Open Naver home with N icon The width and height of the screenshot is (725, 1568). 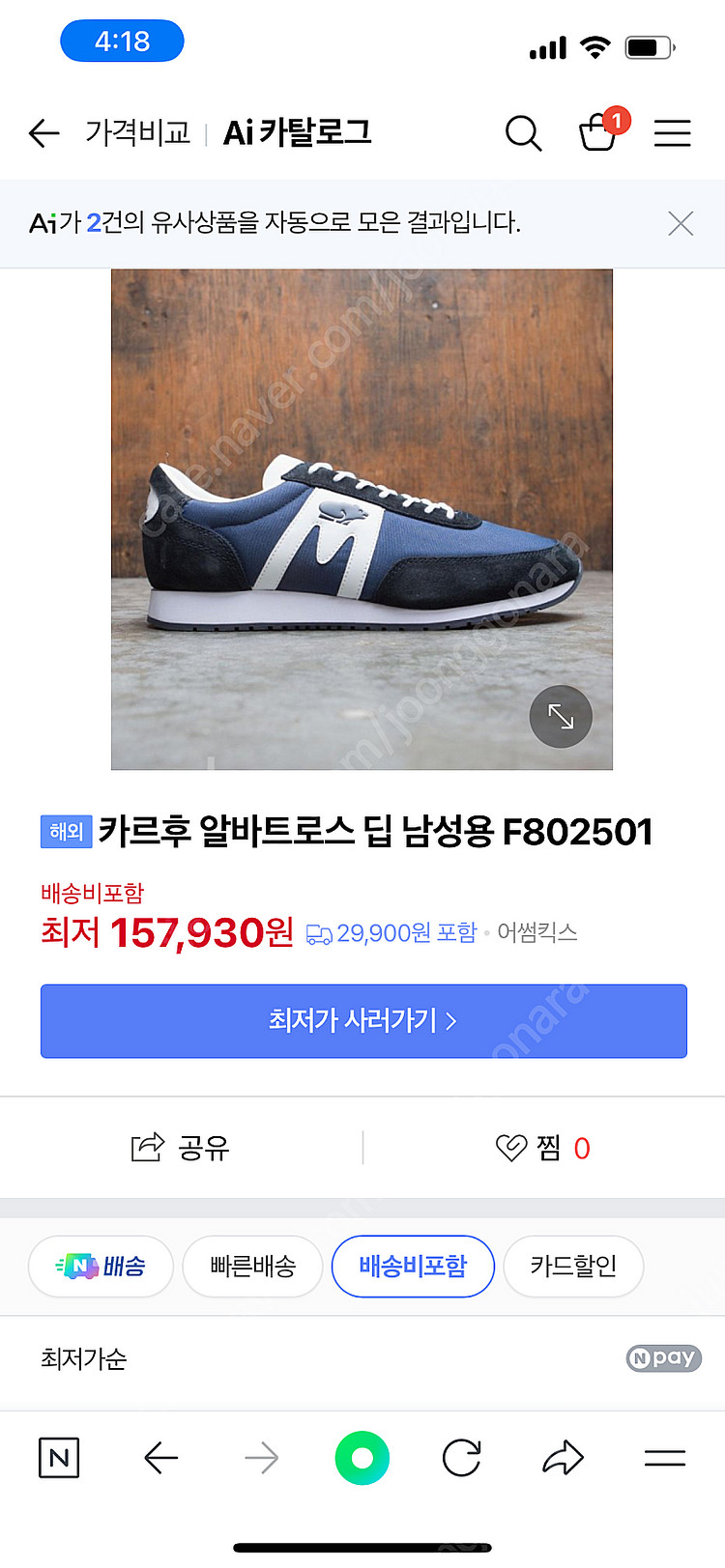(59, 1458)
